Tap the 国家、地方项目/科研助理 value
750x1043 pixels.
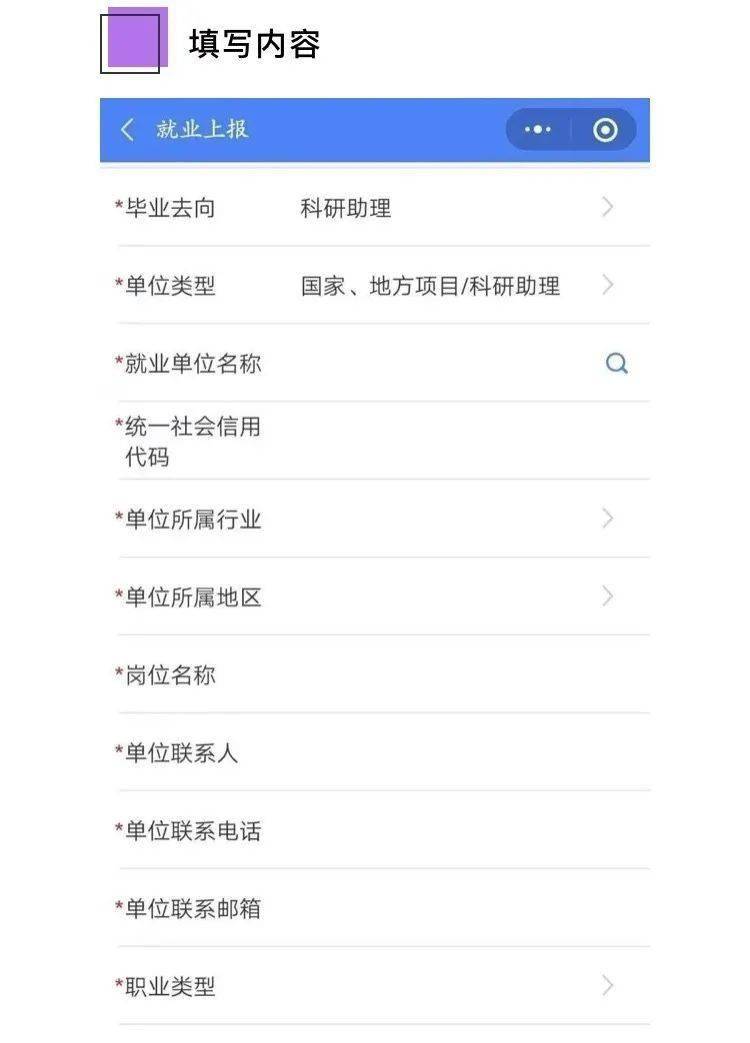pos(430,286)
